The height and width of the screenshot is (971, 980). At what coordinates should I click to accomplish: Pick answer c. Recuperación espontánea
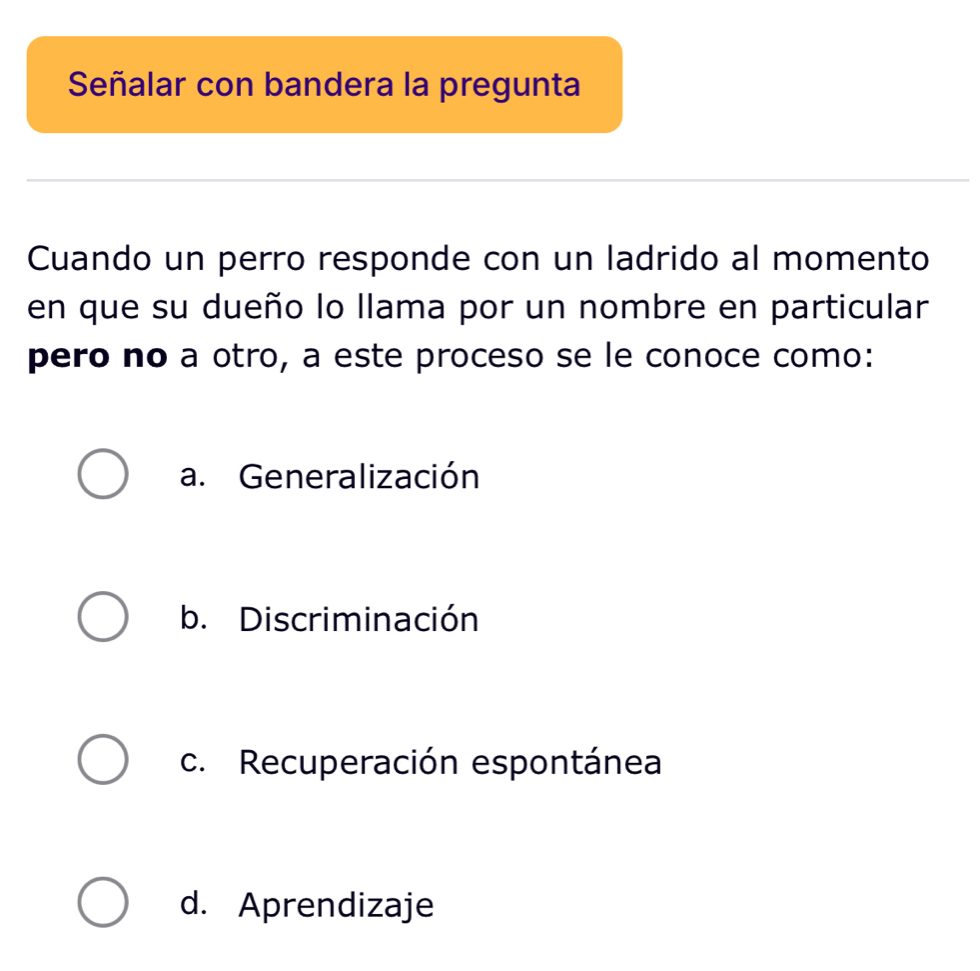[103, 763]
